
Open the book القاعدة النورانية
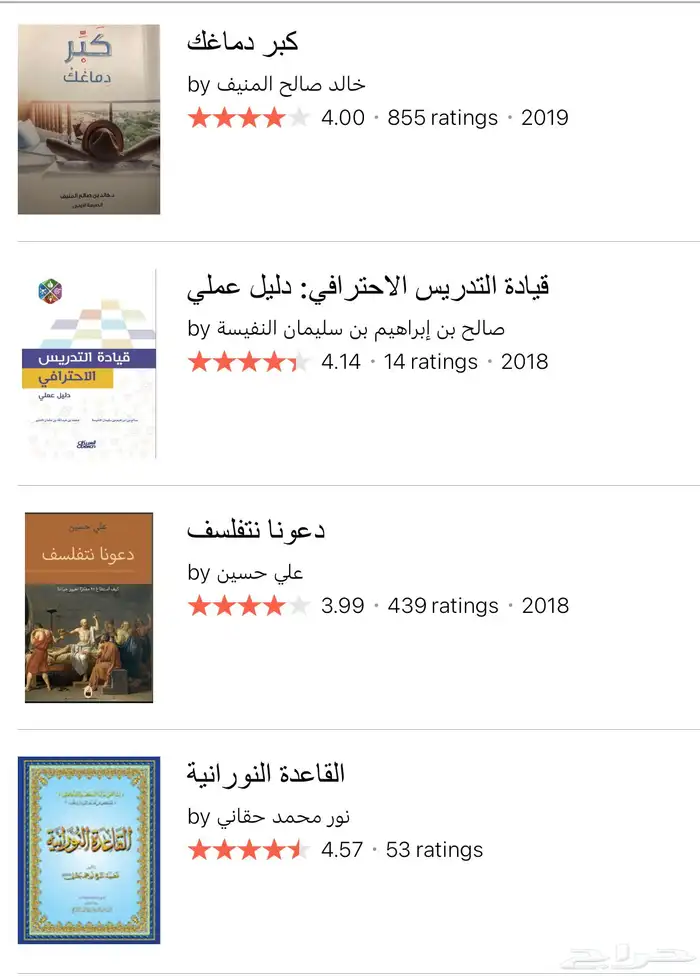266,774
